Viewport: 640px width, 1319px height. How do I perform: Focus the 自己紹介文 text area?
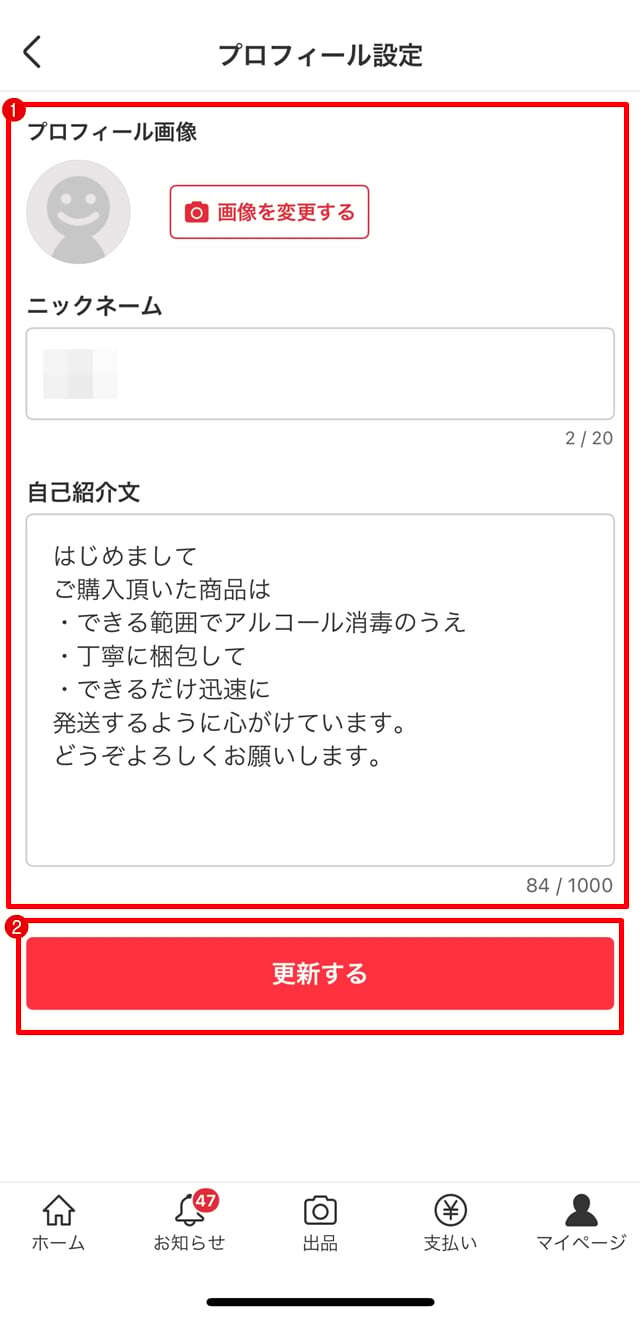[x=320, y=690]
